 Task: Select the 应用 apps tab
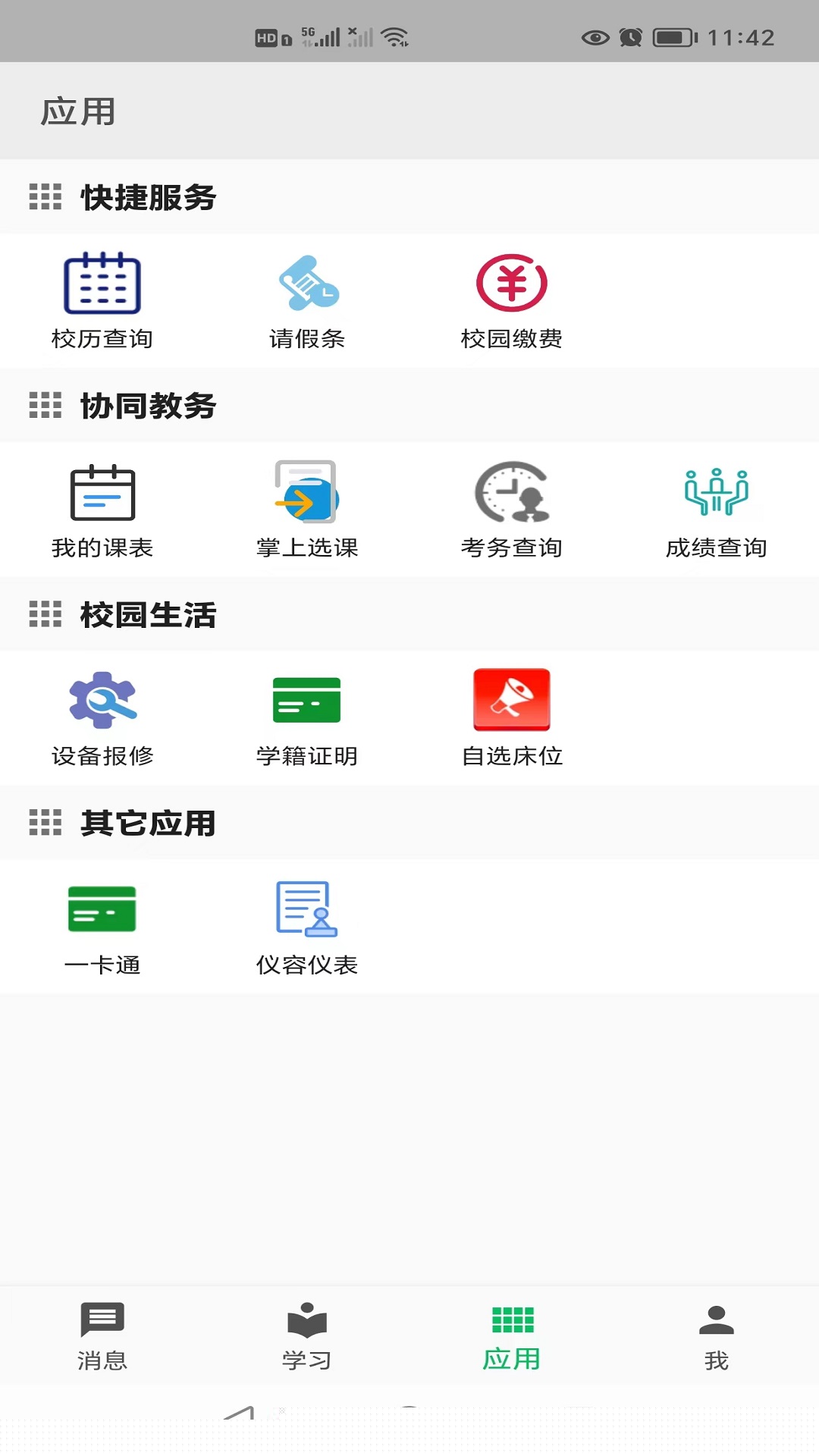tap(512, 1336)
